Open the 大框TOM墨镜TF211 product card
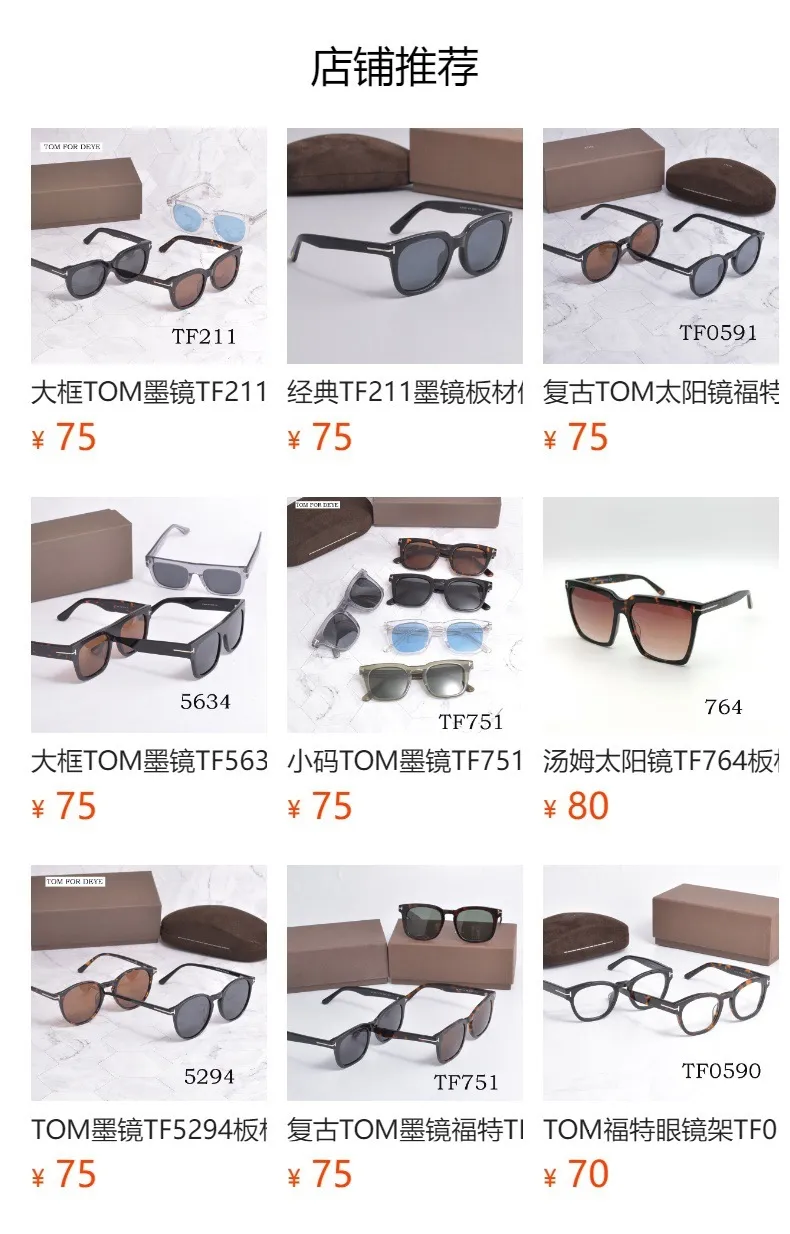The width and height of the screenshot is (790, 1234). point(149,291)
